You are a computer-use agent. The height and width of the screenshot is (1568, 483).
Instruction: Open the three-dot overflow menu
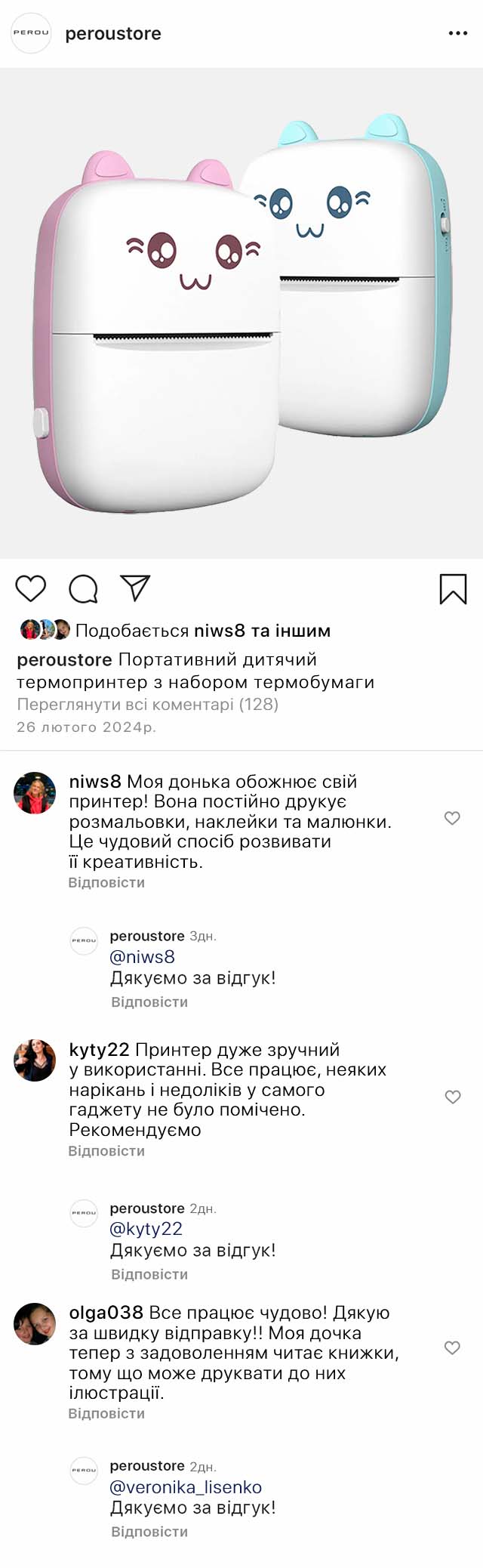pos(457,33)
